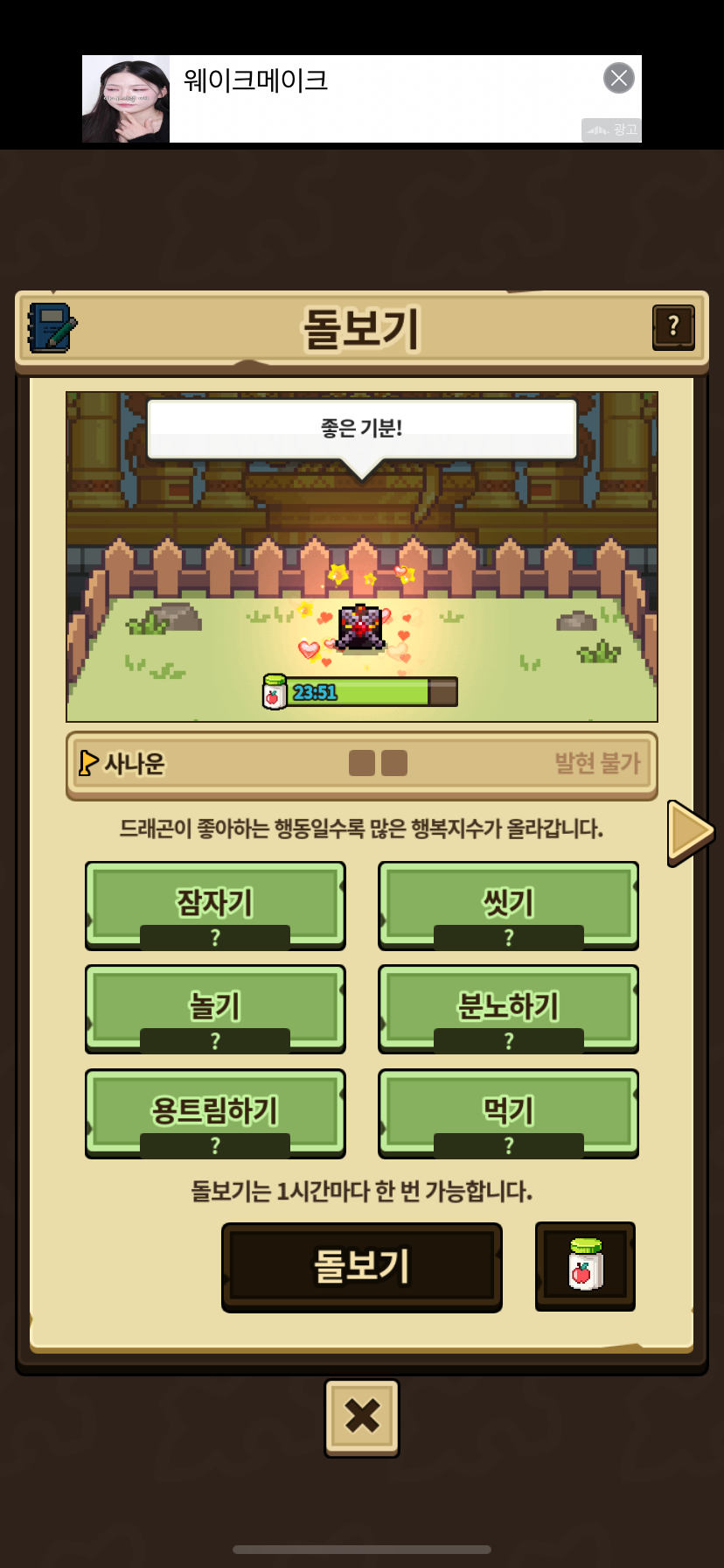
Task: Select the 용트림하기 action
Action: [215, 1112]
